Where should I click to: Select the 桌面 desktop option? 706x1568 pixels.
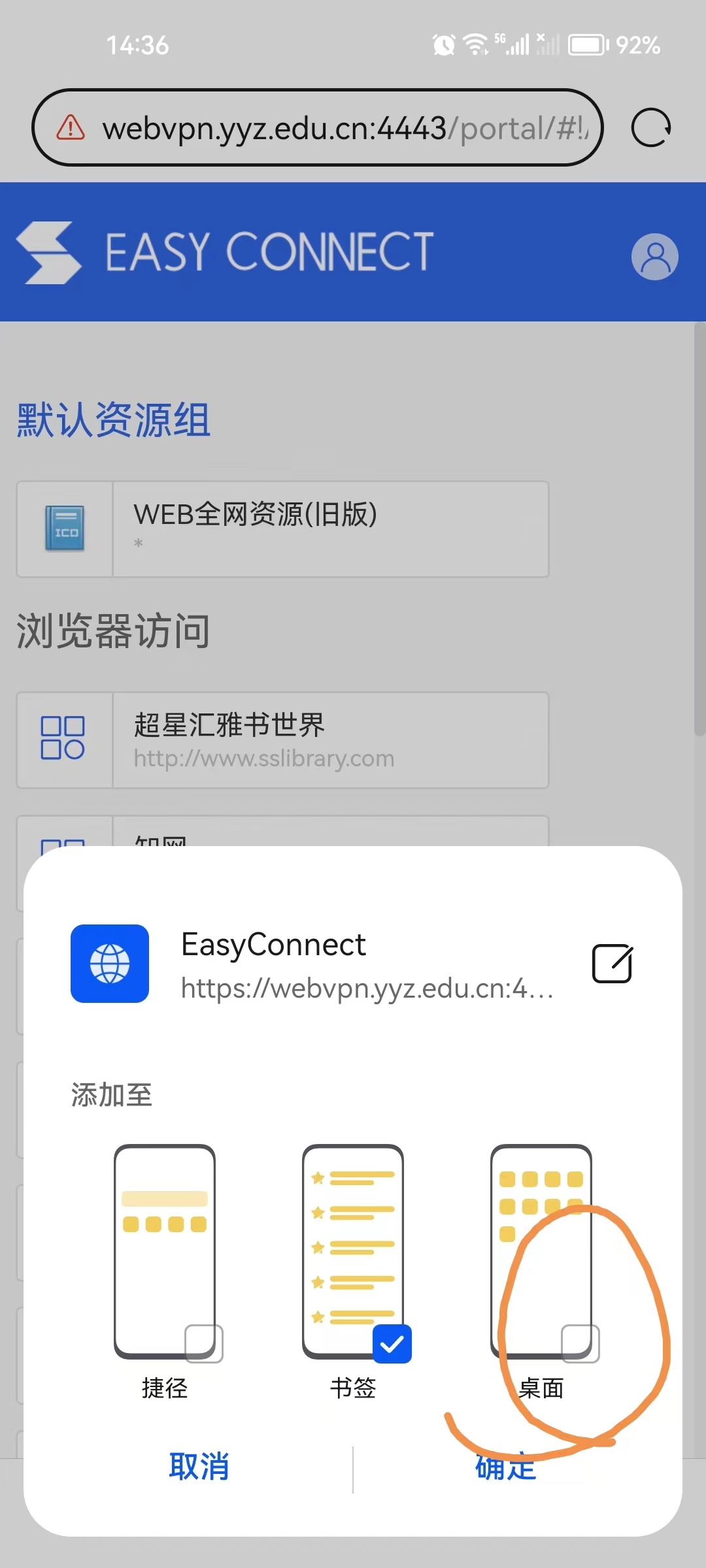pos(580,1343)
